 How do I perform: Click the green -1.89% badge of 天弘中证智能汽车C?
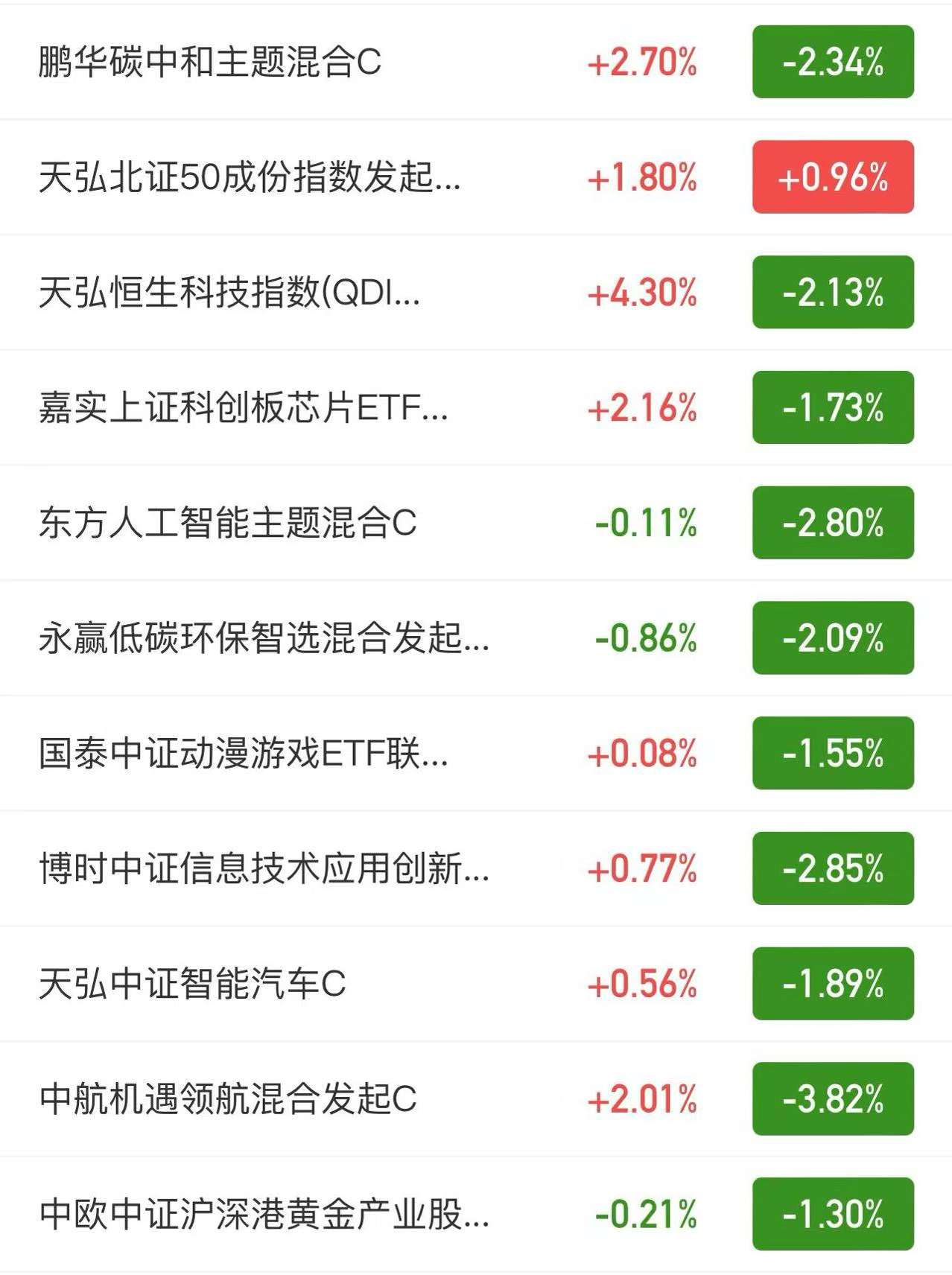tap(832, 983)
